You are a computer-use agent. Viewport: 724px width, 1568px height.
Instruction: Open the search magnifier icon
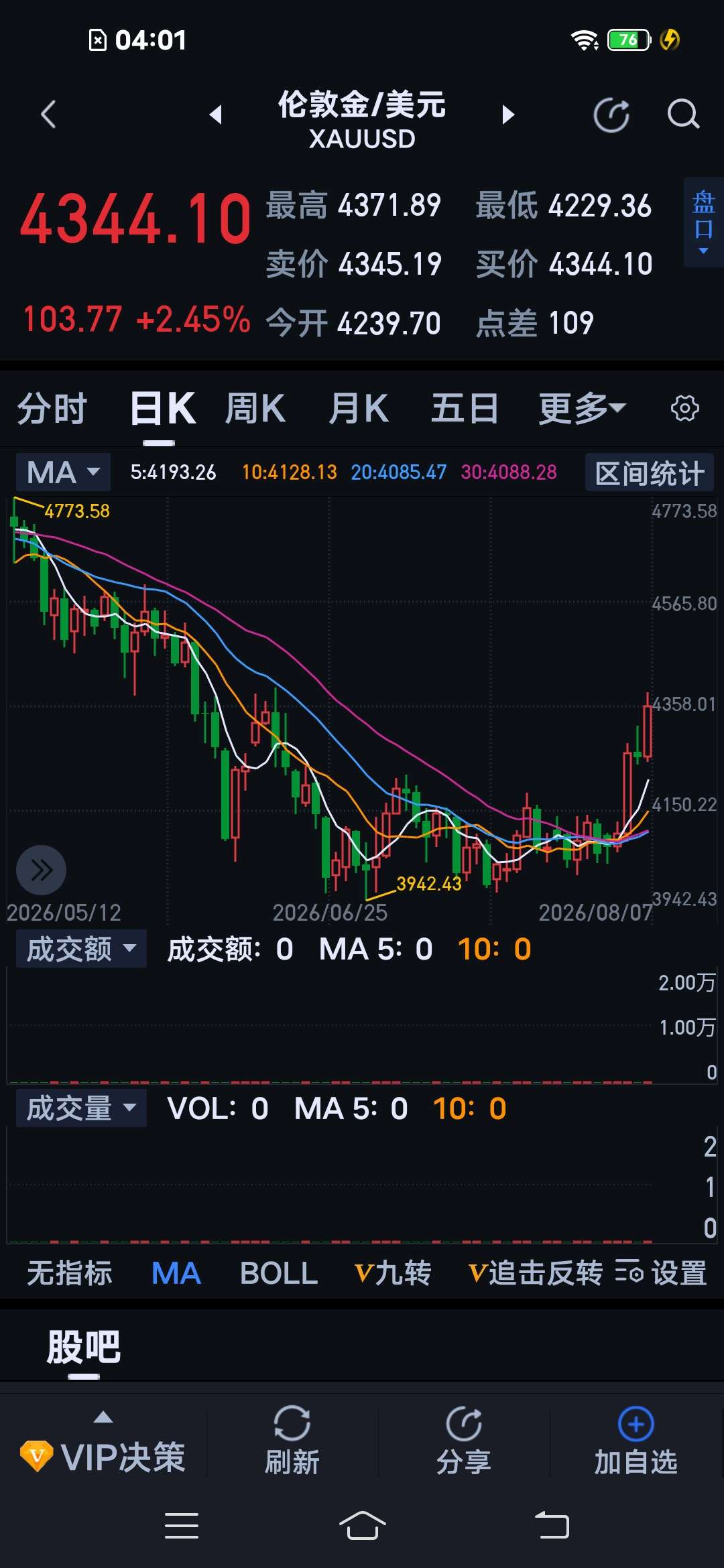pos(683,115)
